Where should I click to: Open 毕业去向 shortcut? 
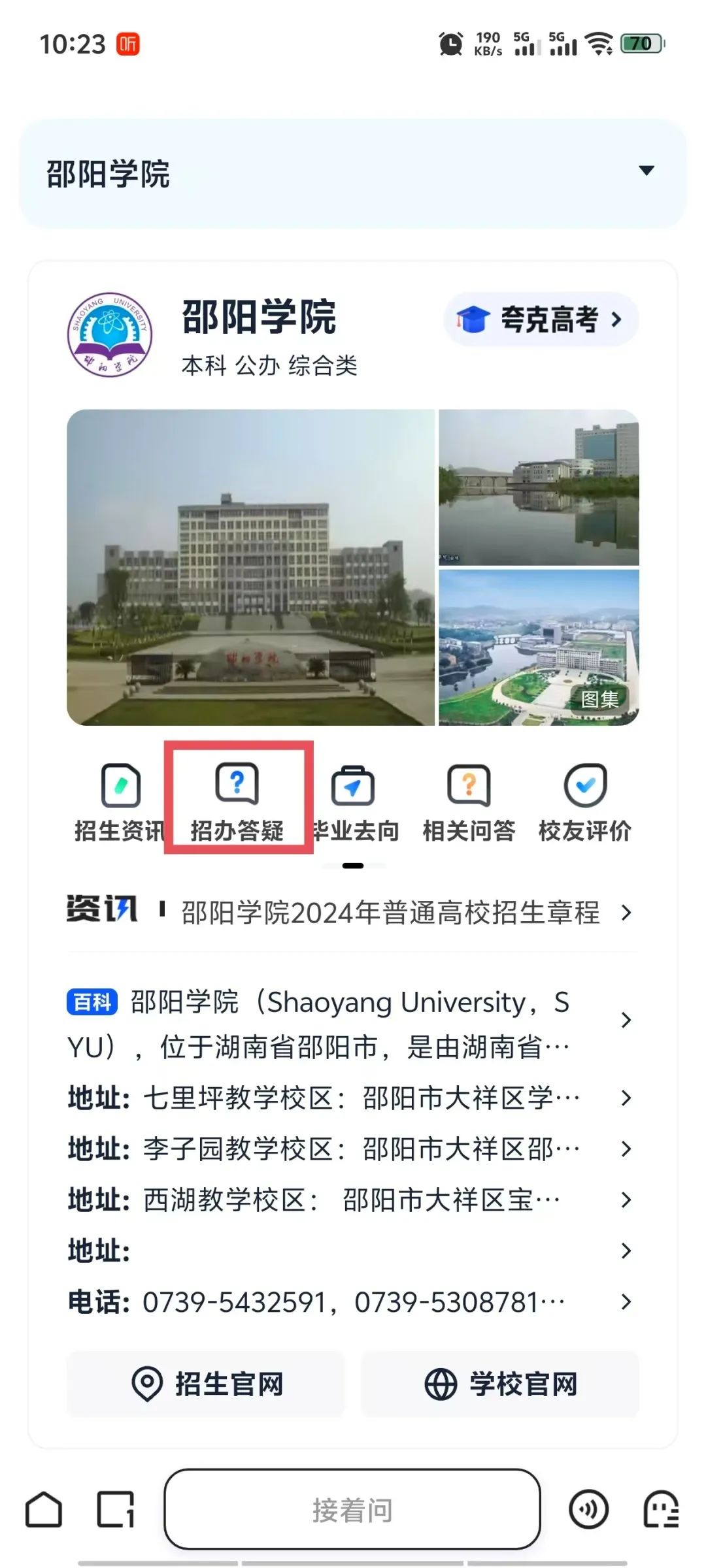pos(354,802)
